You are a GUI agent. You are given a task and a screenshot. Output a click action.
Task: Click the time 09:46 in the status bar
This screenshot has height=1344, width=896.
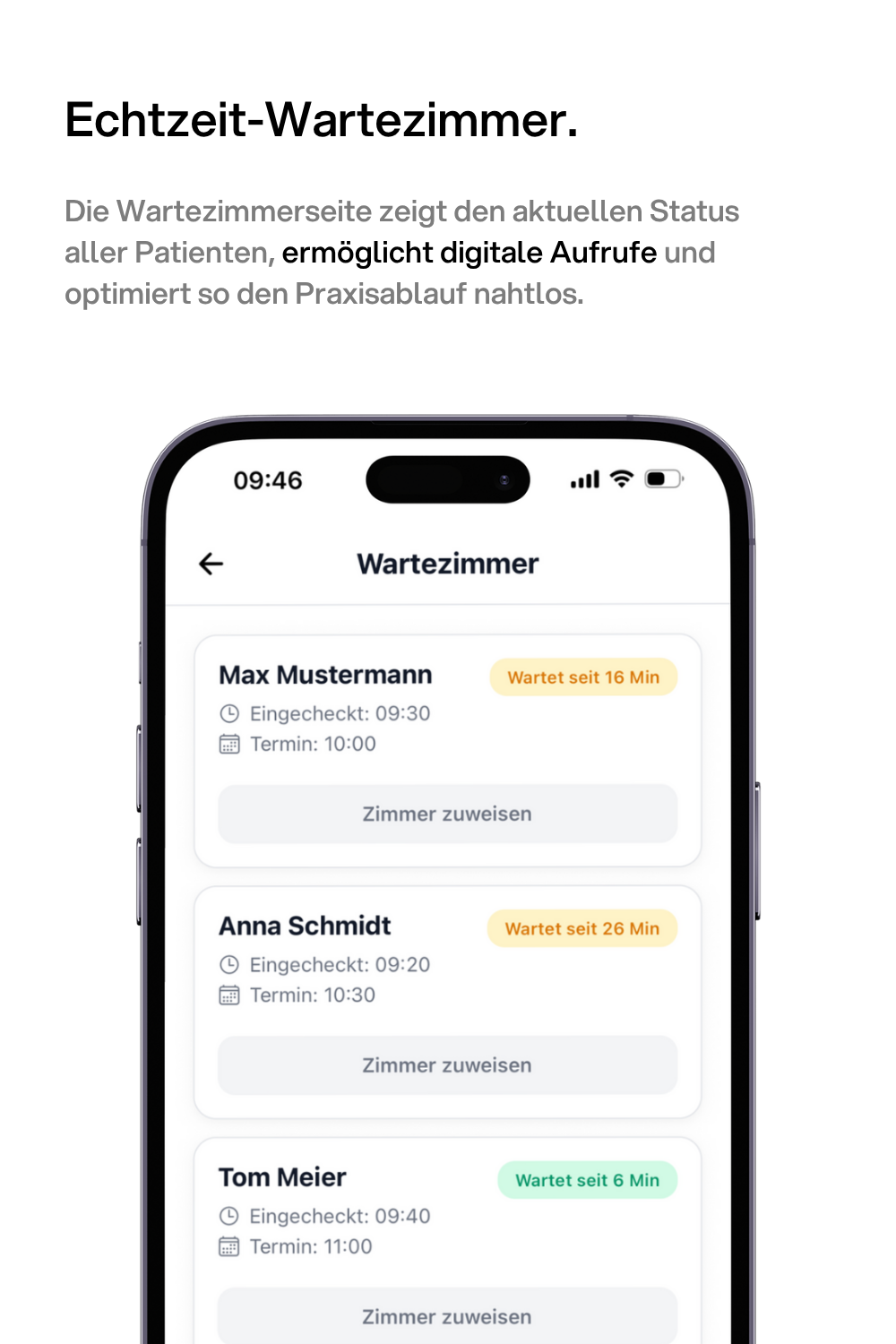(x=266, y=479)
